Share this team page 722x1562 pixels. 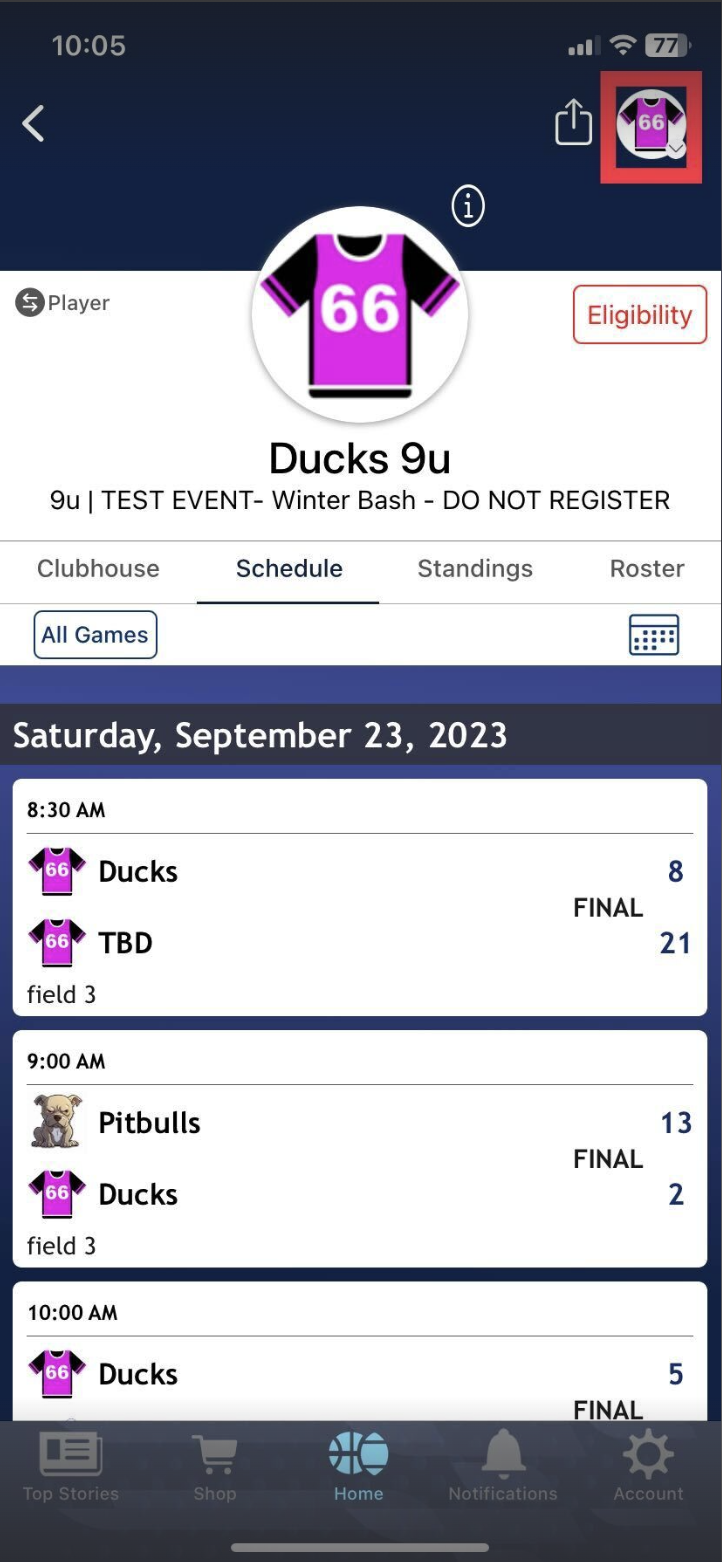(x=573, y=124)
